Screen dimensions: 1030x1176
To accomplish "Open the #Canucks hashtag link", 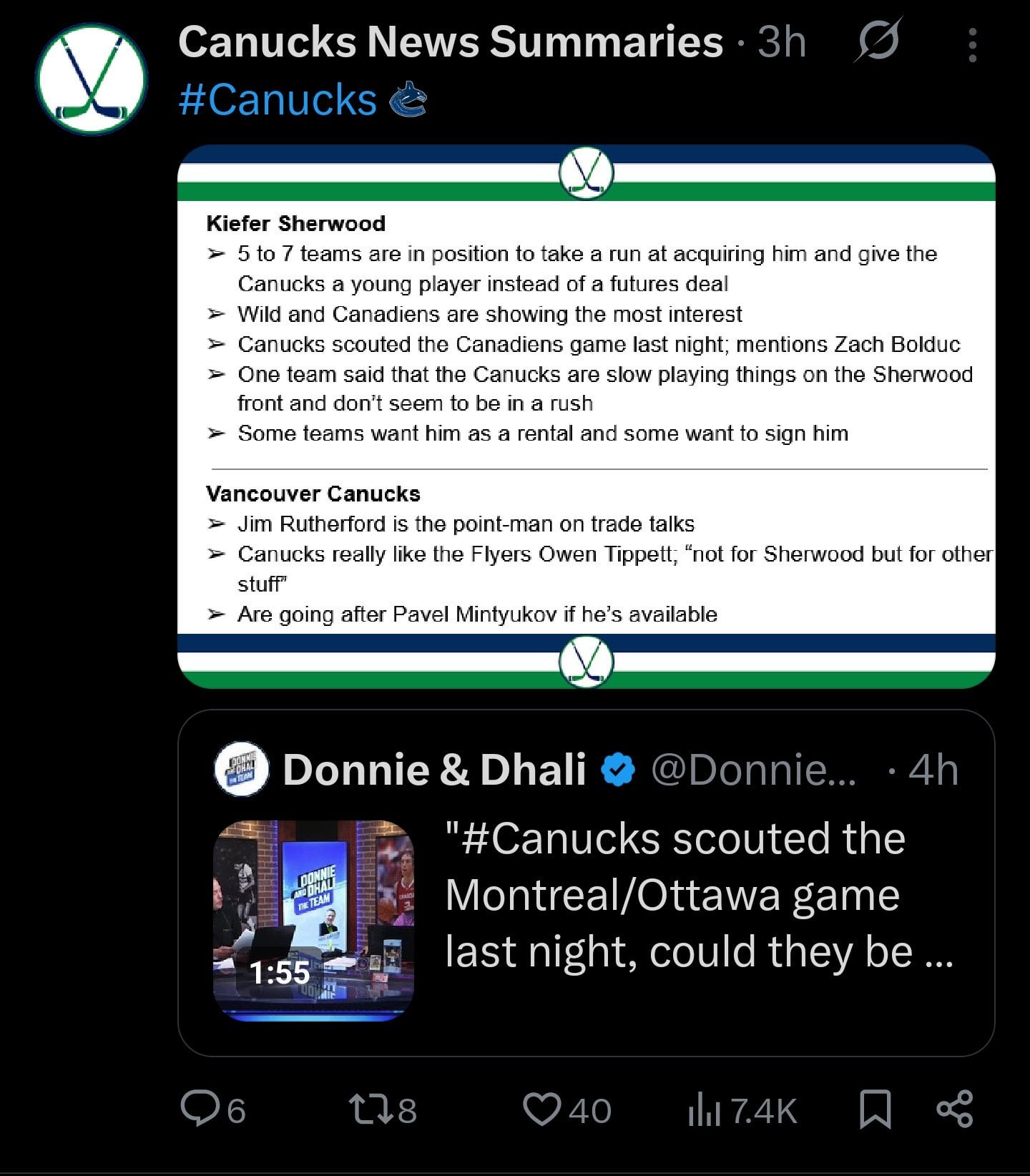I will coord(278,99).
